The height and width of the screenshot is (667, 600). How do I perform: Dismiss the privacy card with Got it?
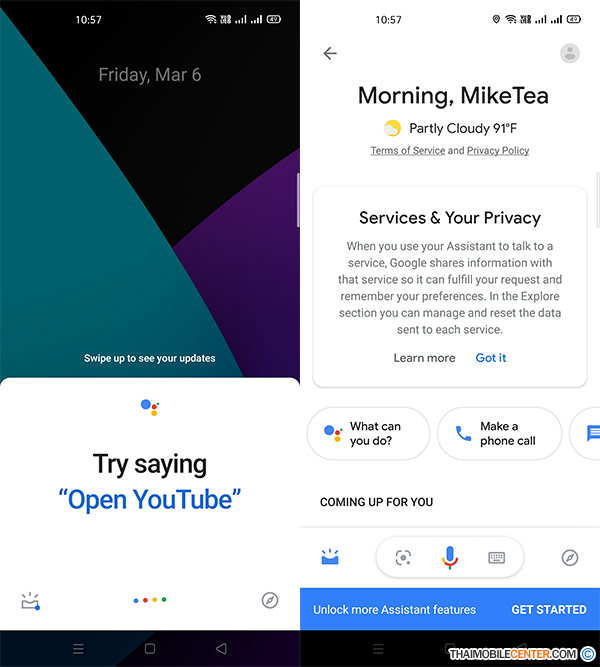491,358
